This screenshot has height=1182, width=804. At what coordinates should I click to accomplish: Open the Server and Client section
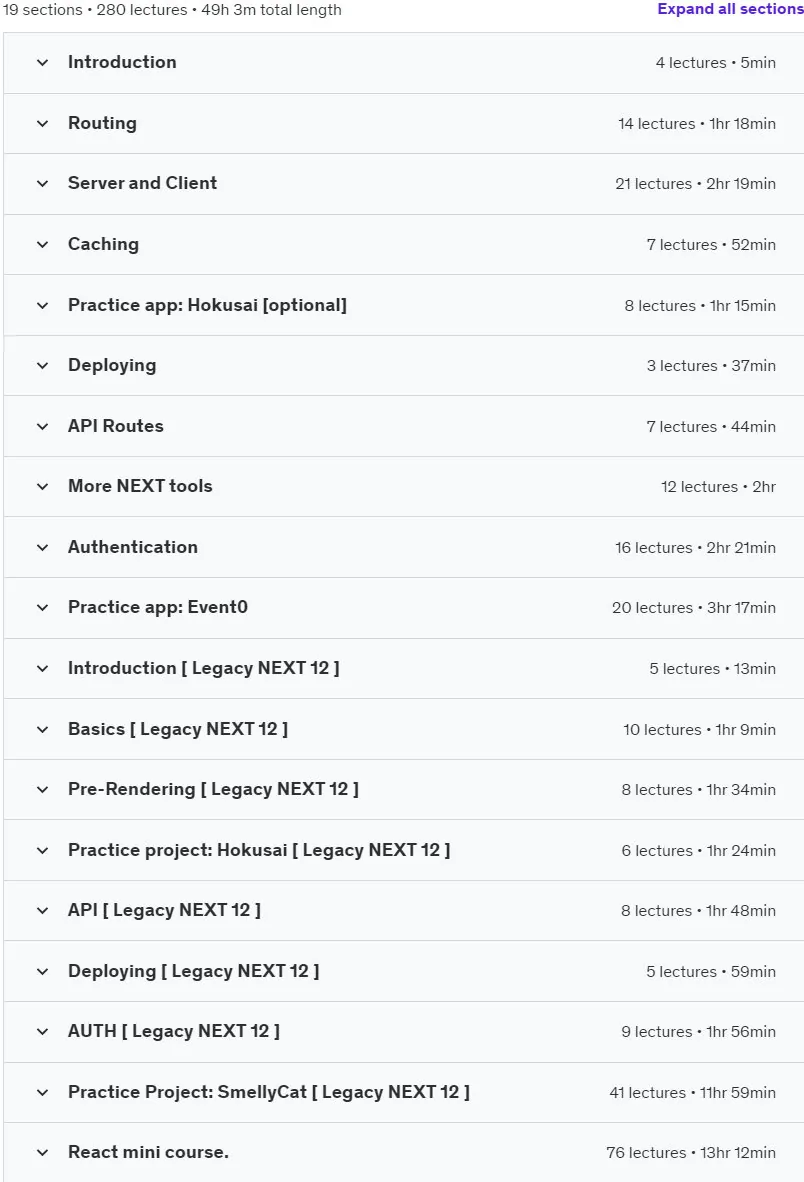pyautogui.click(x=403, y=184)
